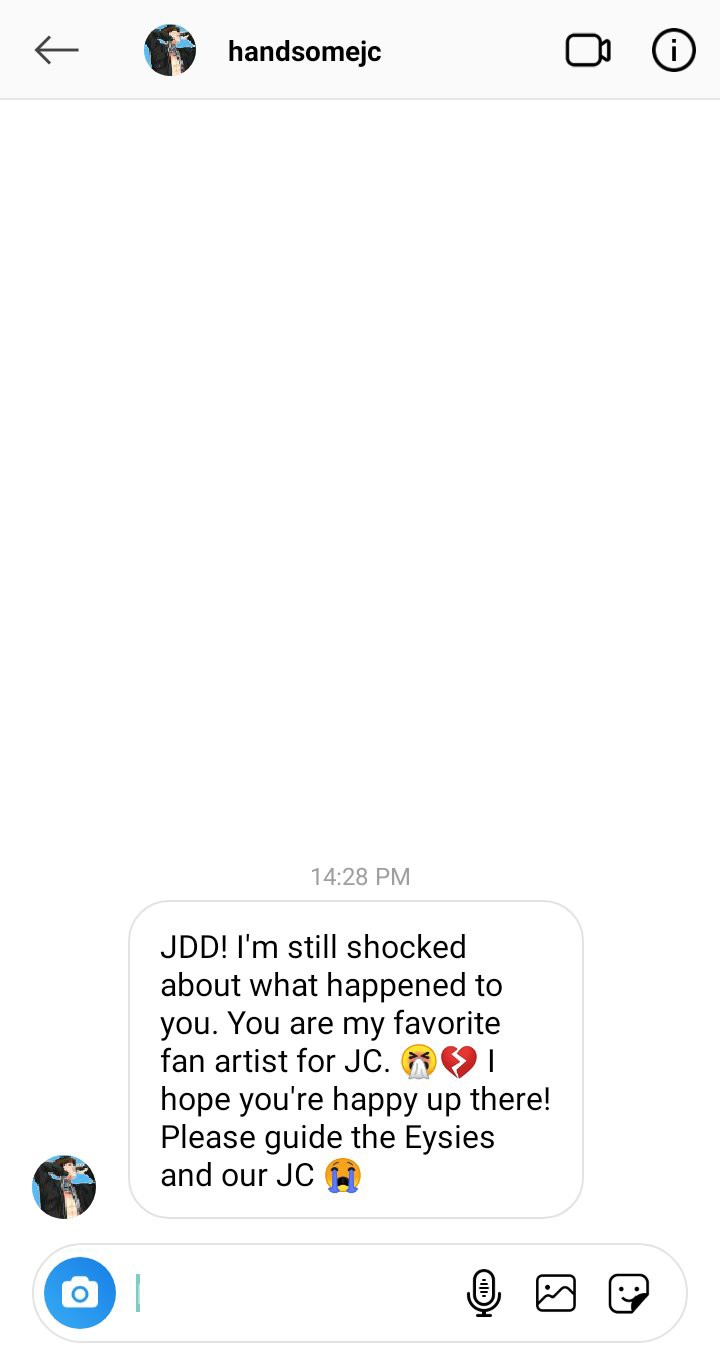
Task: Attach a photo from the gallery
Action: [x=556, y=1293]
